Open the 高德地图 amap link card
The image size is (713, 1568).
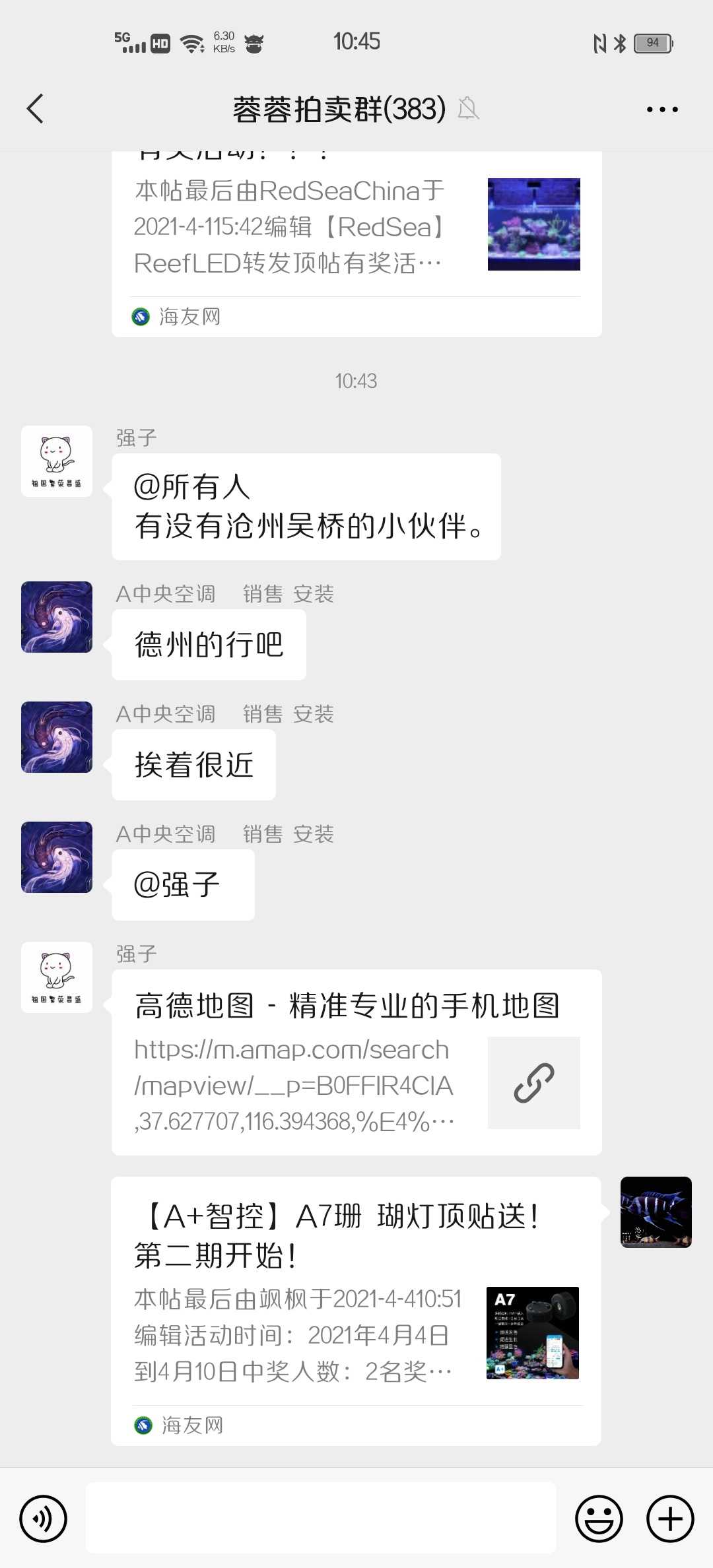pyautogui.click(x=356, y=1062)
